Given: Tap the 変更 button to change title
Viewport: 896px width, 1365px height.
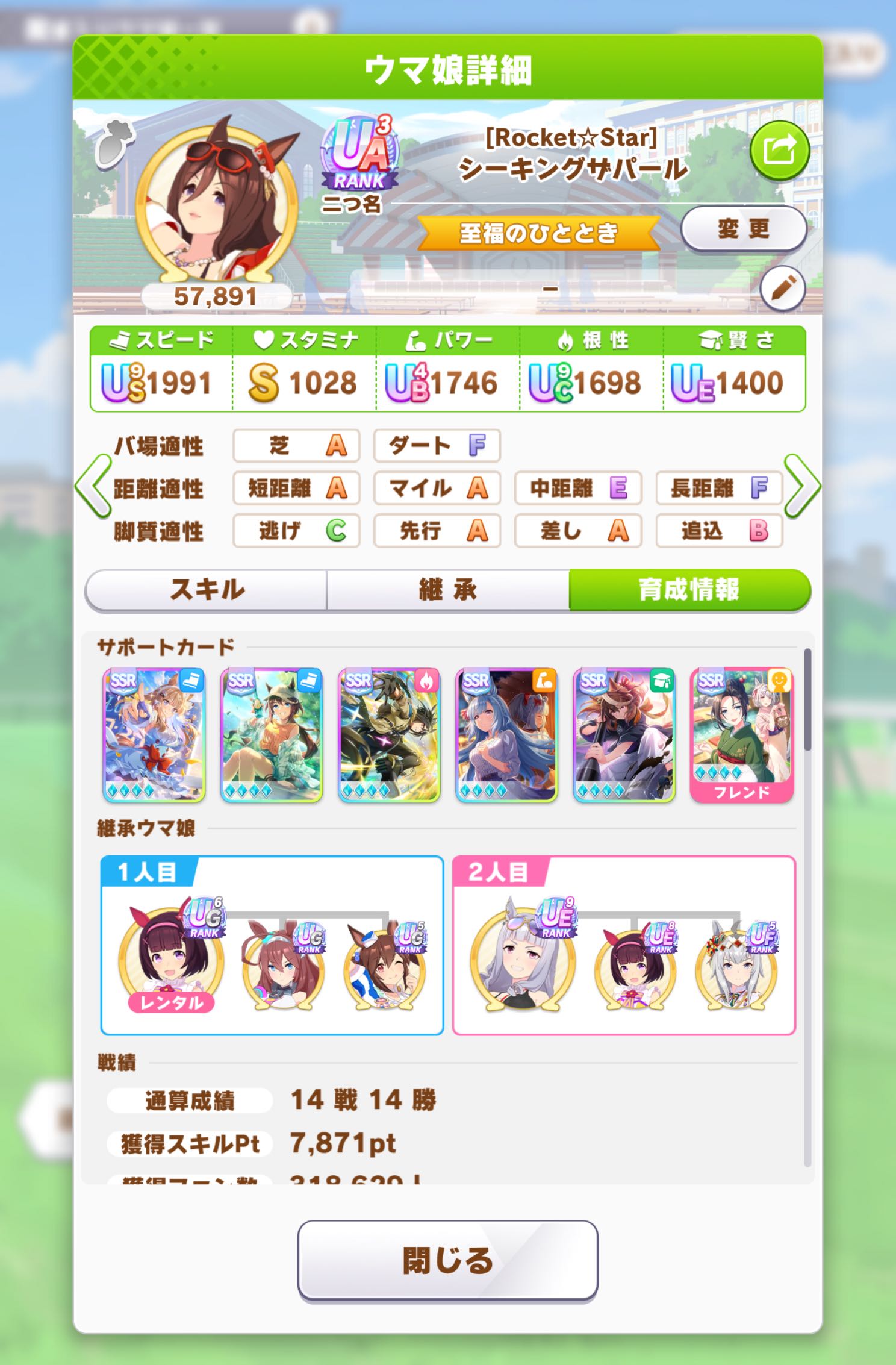Looking at the screenshot, I should click(x=743, y=229).
